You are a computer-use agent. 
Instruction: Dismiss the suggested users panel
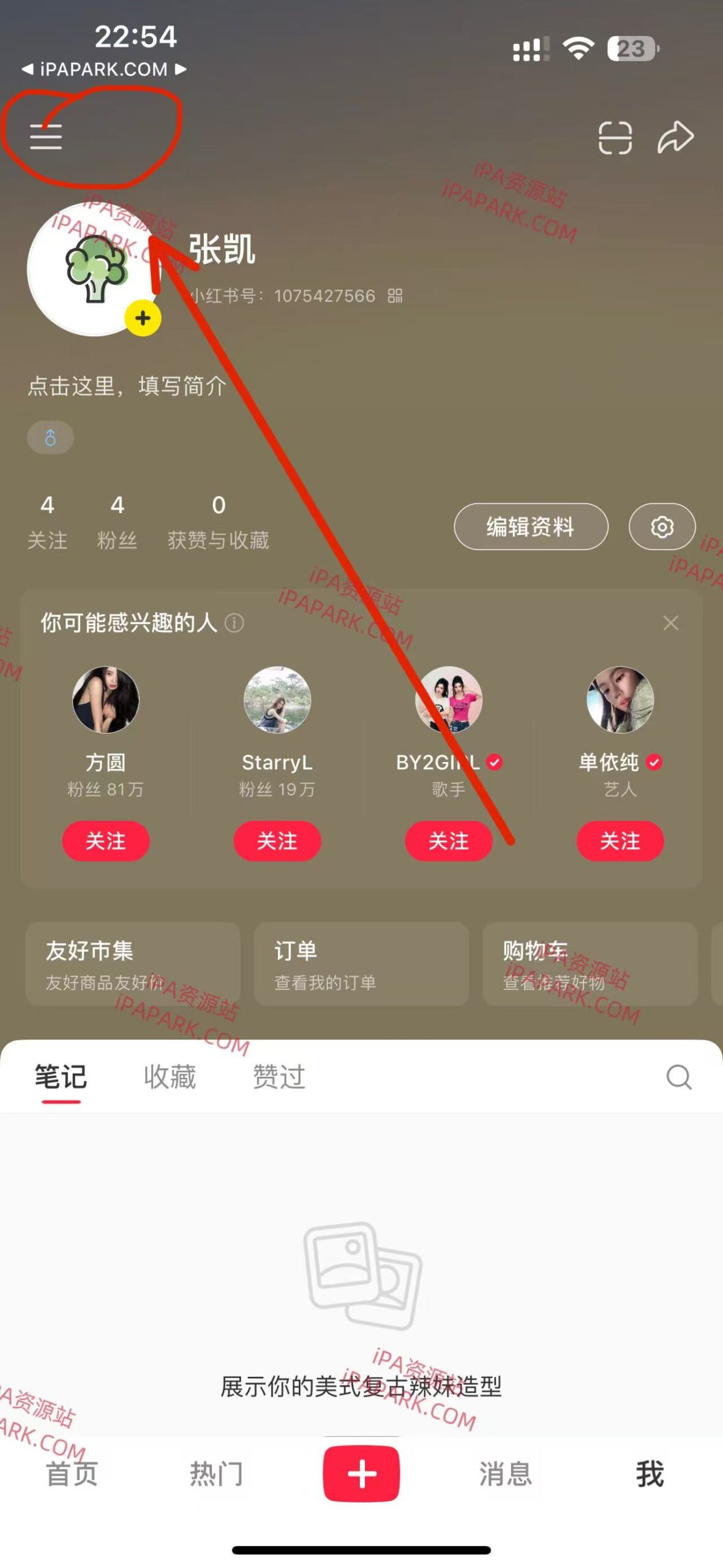[671, 623]
